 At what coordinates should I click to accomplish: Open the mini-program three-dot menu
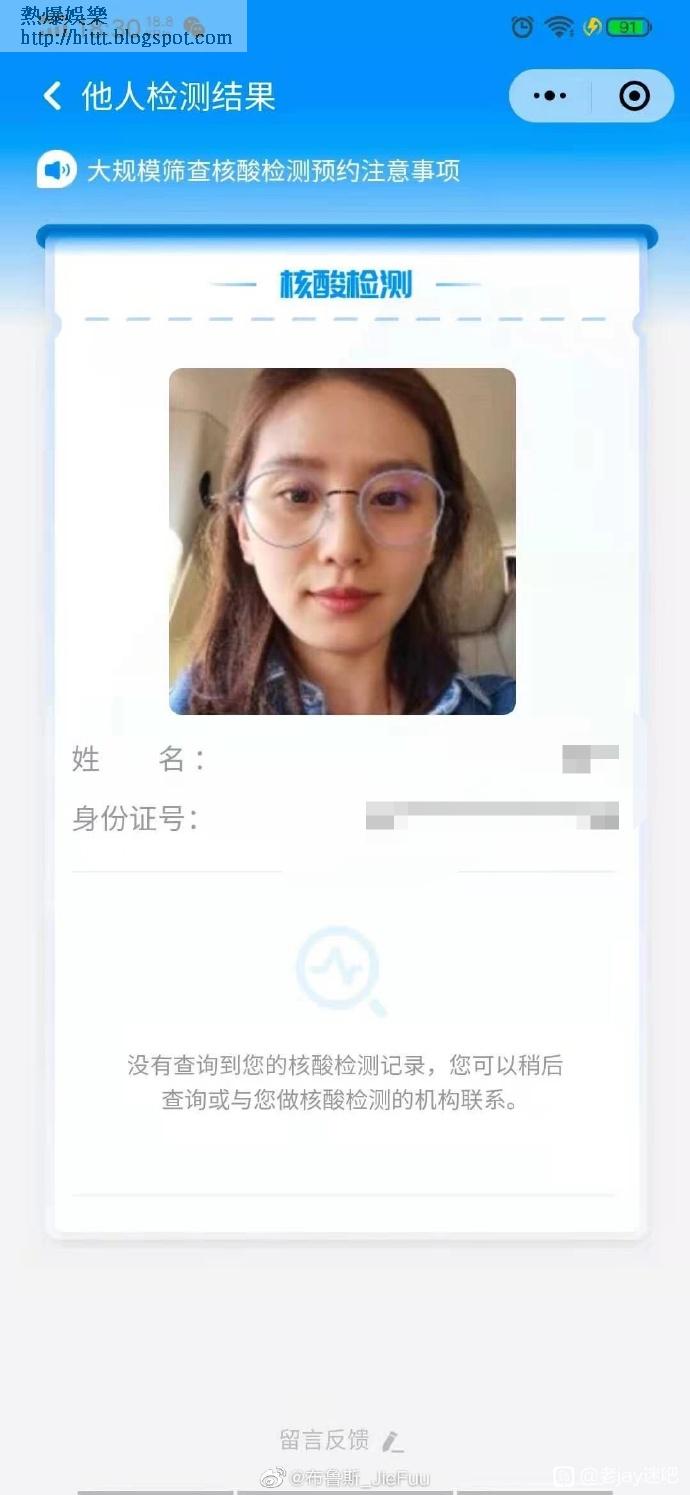550,96
